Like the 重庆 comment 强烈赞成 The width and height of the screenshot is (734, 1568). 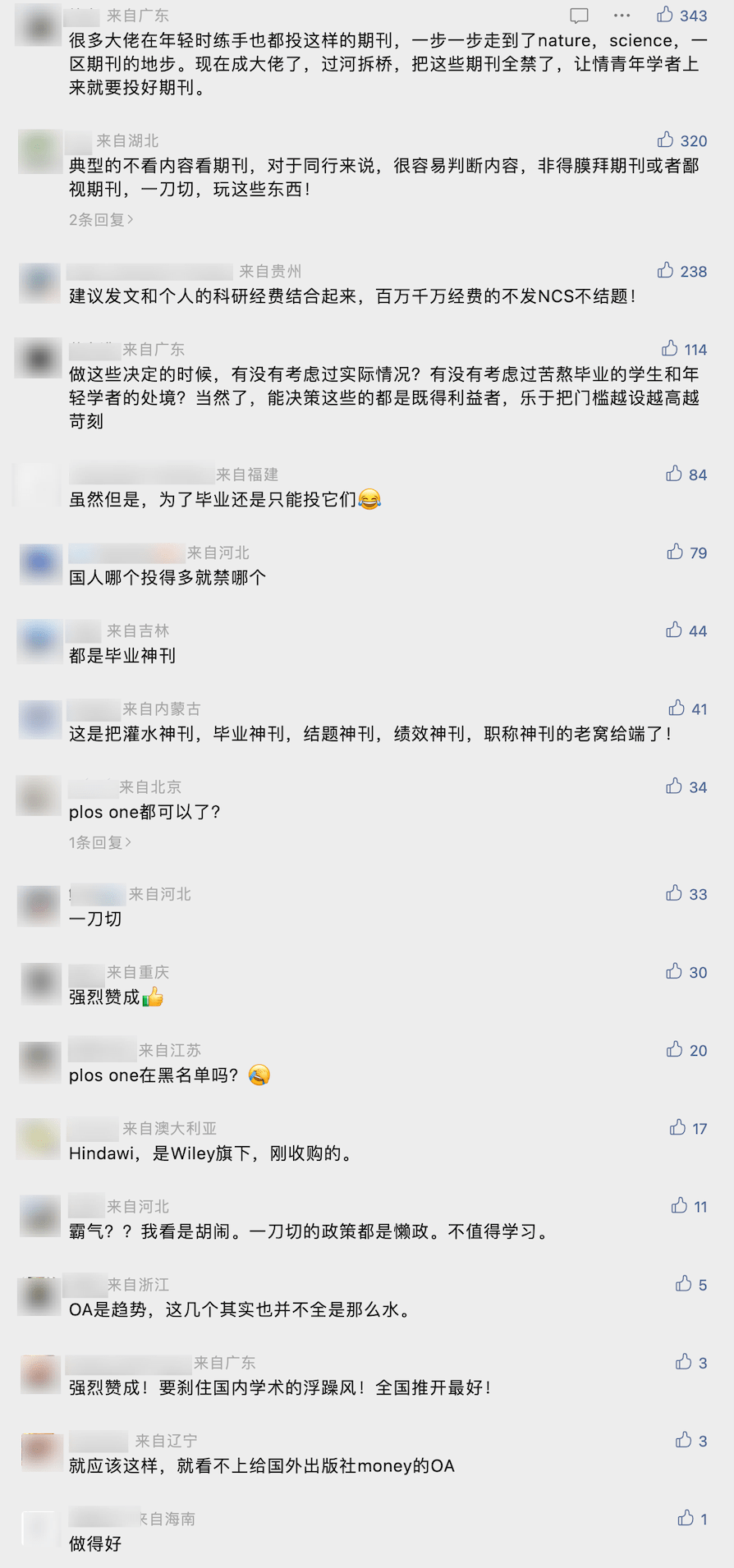click(x=674, y=971)
